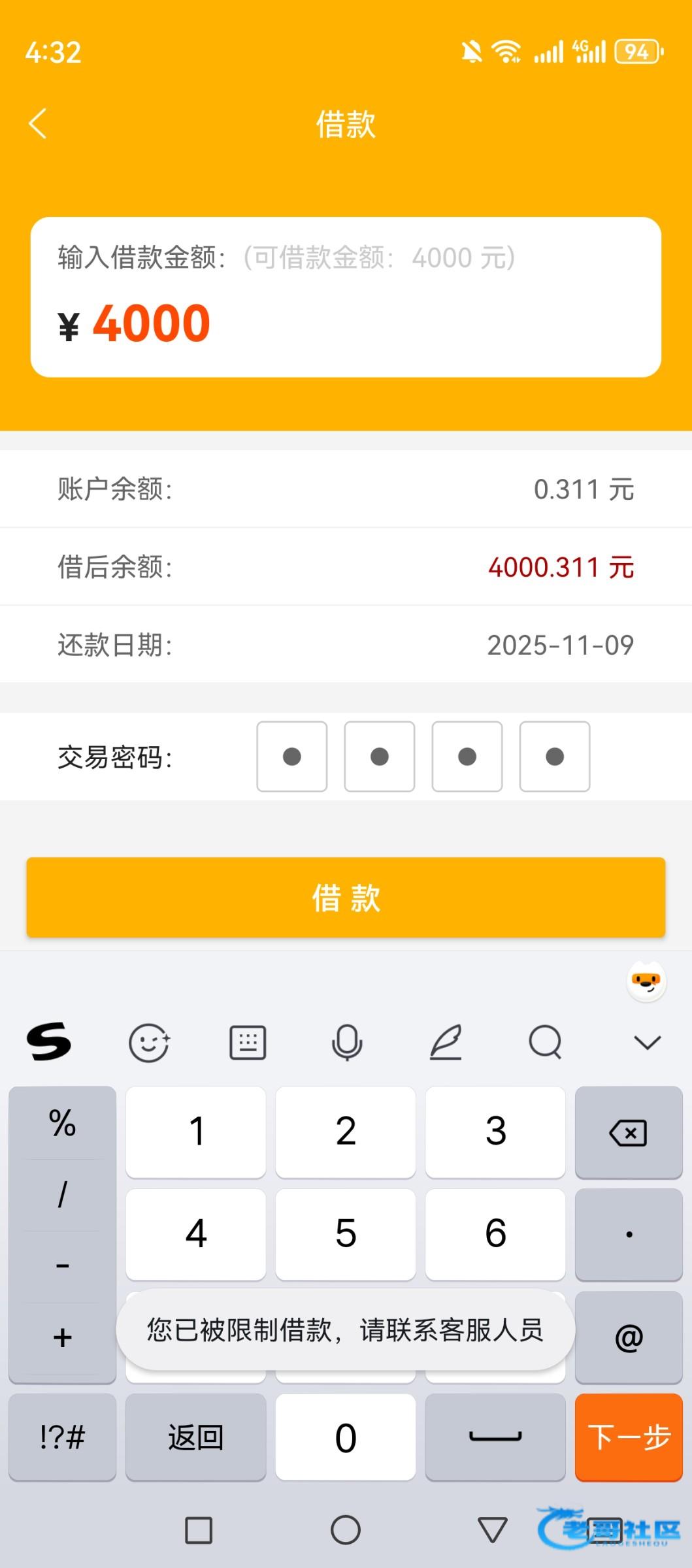Go back using the top-left arrow
The image size is (692, 1568).
click(38, 123)
